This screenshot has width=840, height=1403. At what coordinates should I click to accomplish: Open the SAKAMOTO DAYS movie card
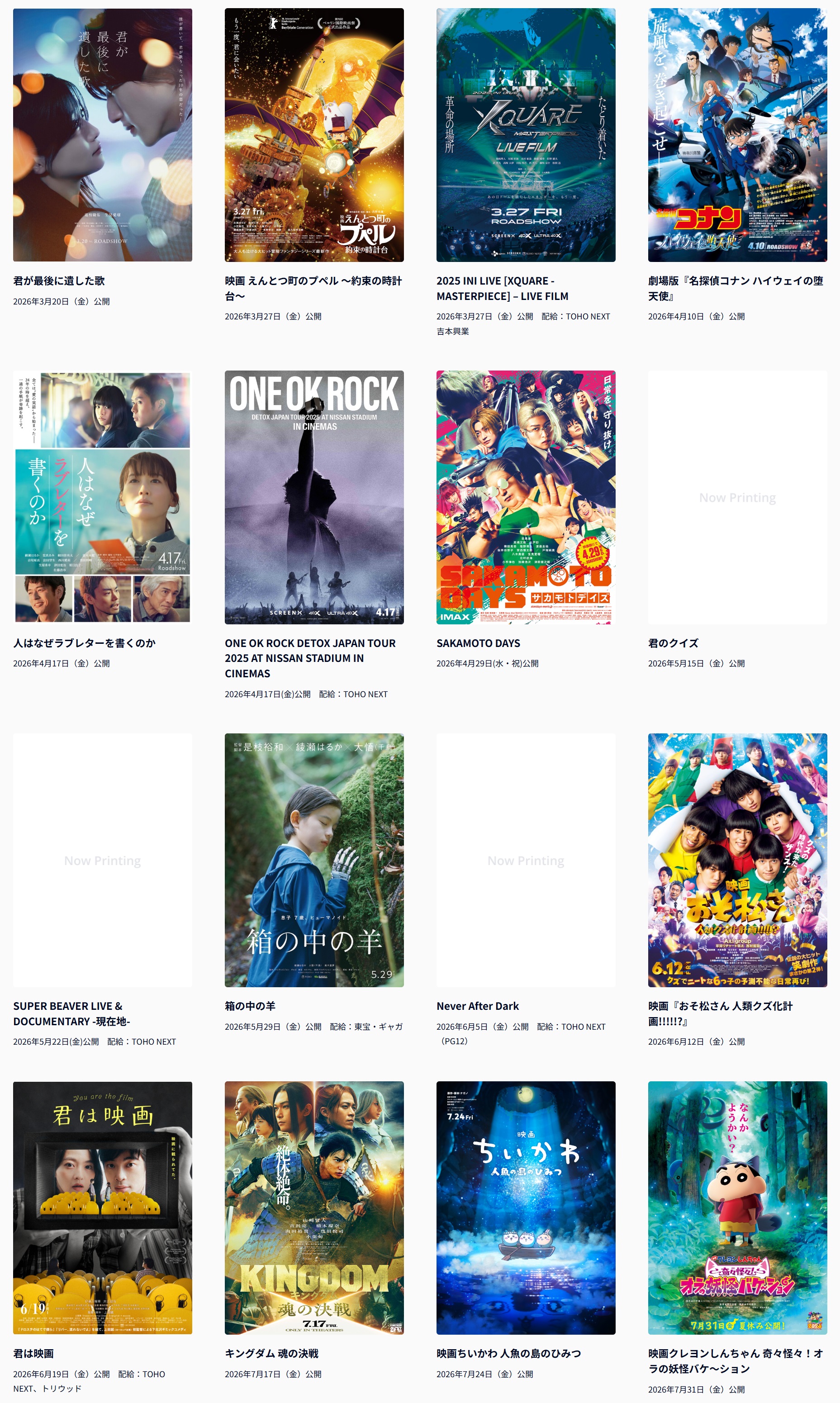(526, 497)
